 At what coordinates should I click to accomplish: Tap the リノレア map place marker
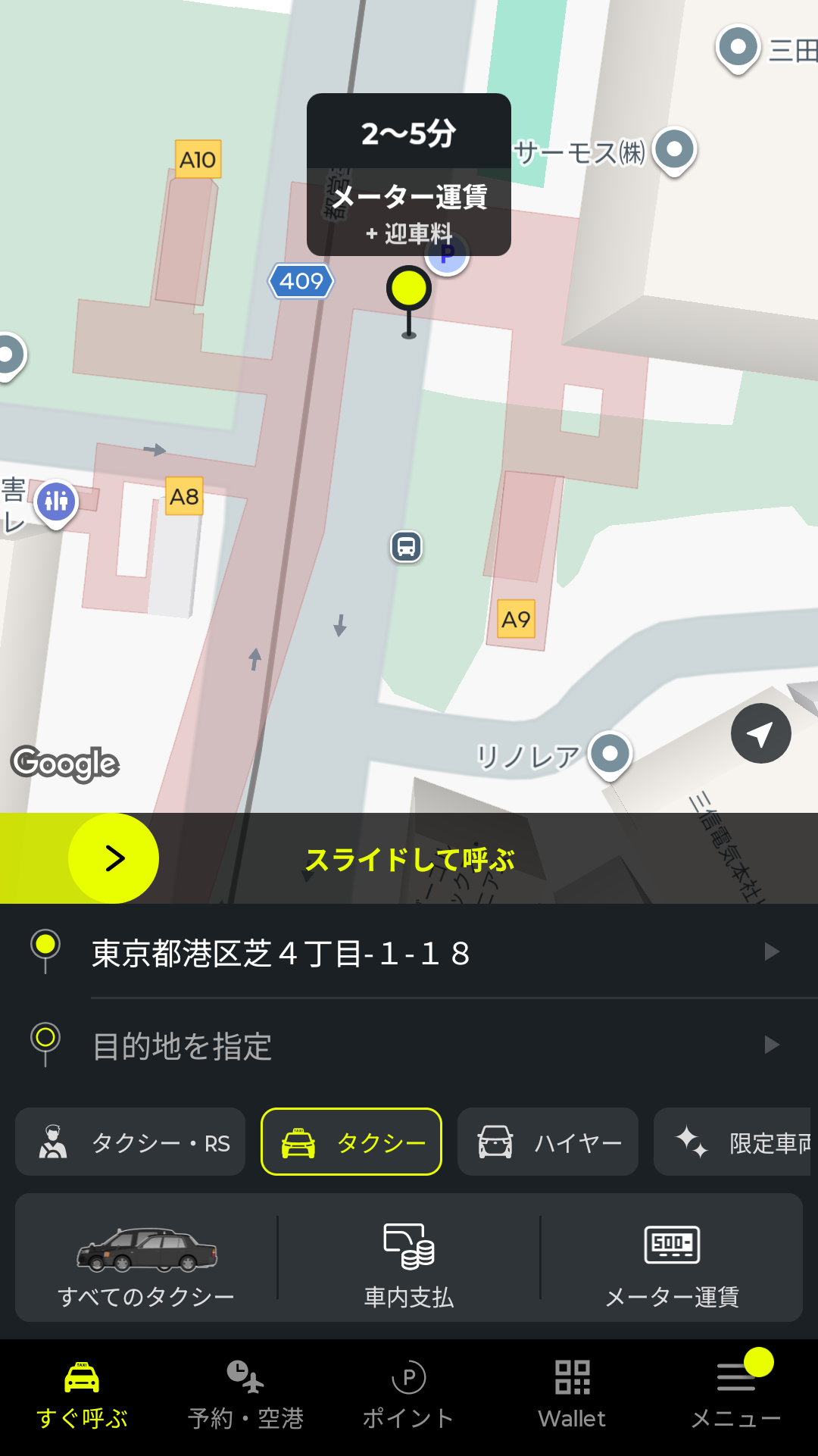(610, 755)
